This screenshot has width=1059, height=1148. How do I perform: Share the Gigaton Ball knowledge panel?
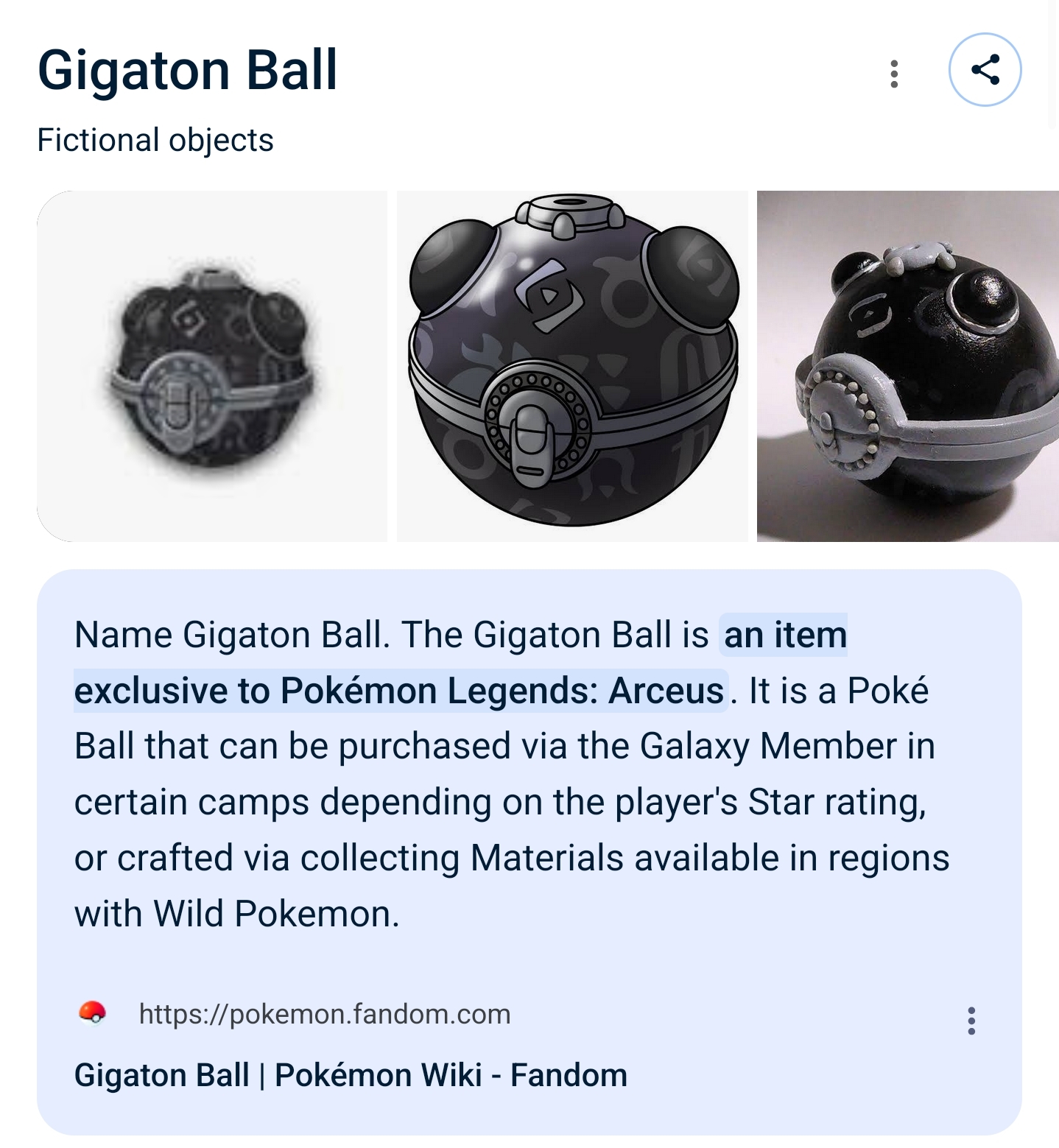(x=985, y=70)
